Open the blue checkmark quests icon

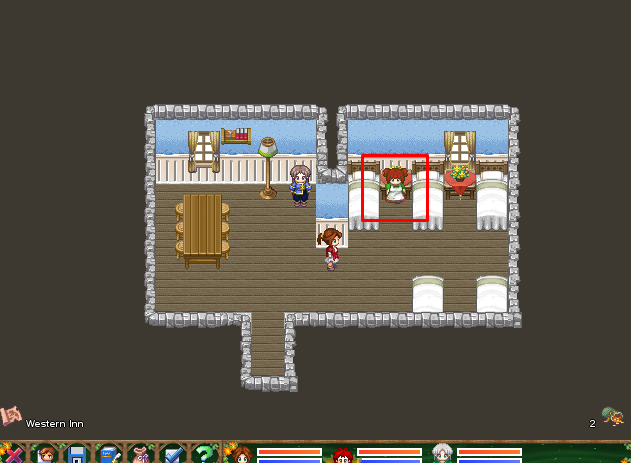click(173, 455)
